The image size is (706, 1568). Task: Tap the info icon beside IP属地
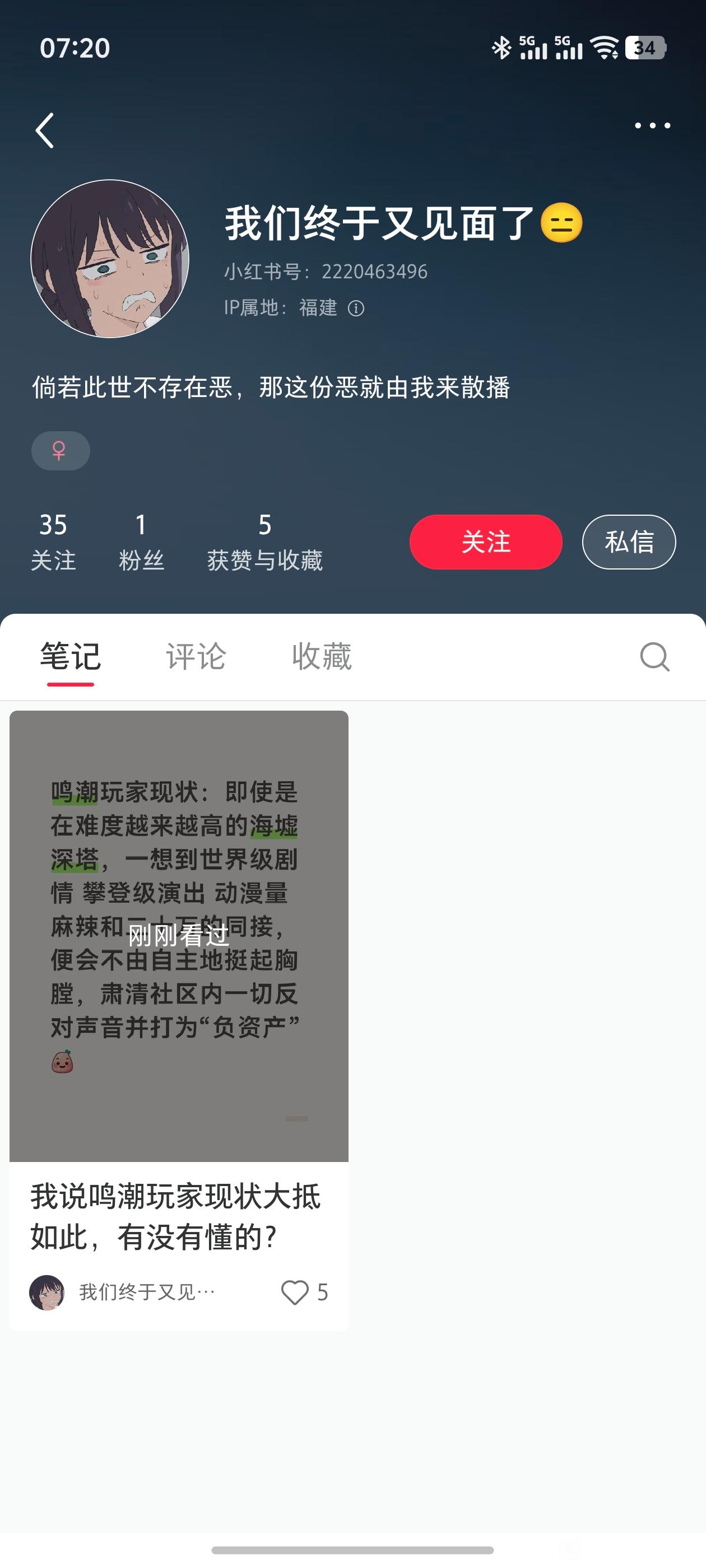pos(356,309)
